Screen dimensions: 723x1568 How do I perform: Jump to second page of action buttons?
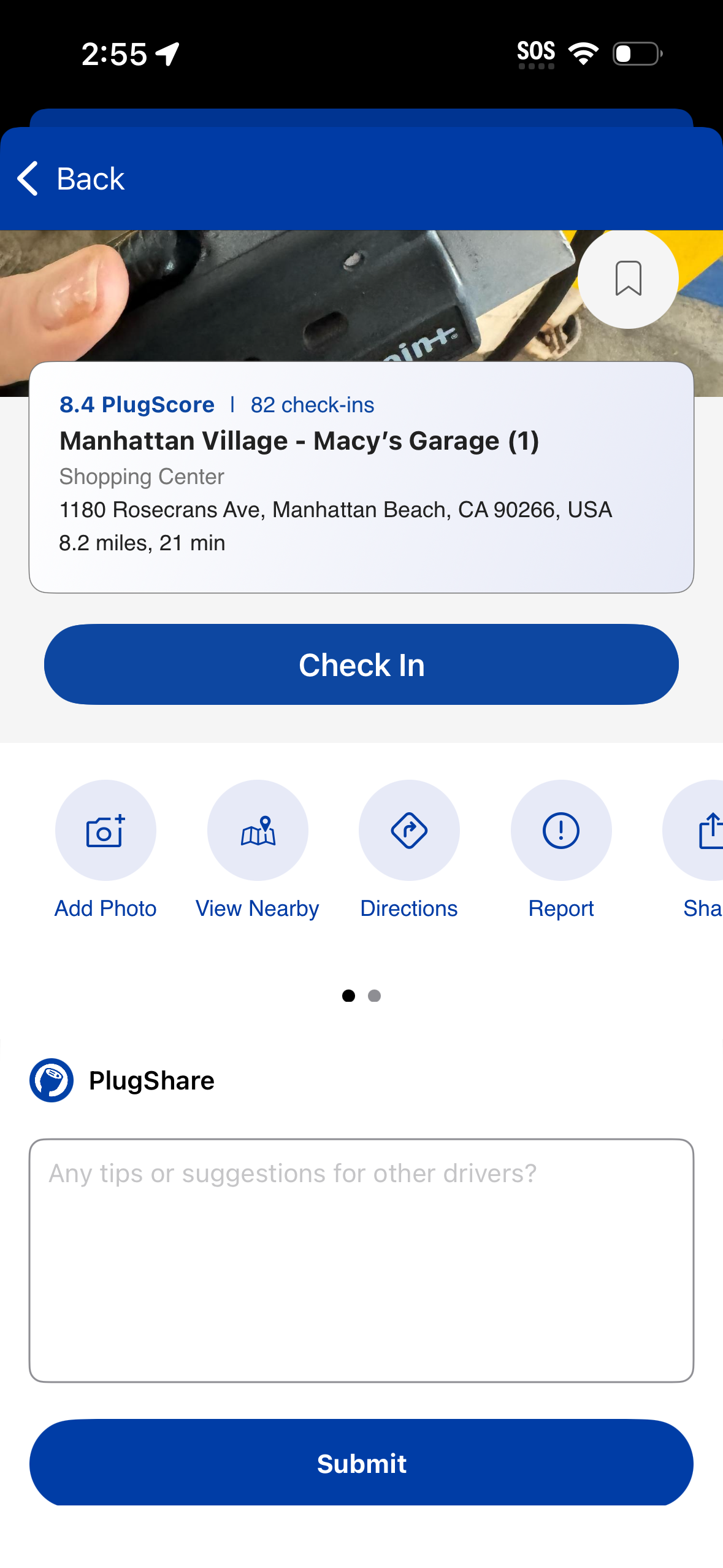(x=374, y=996)
